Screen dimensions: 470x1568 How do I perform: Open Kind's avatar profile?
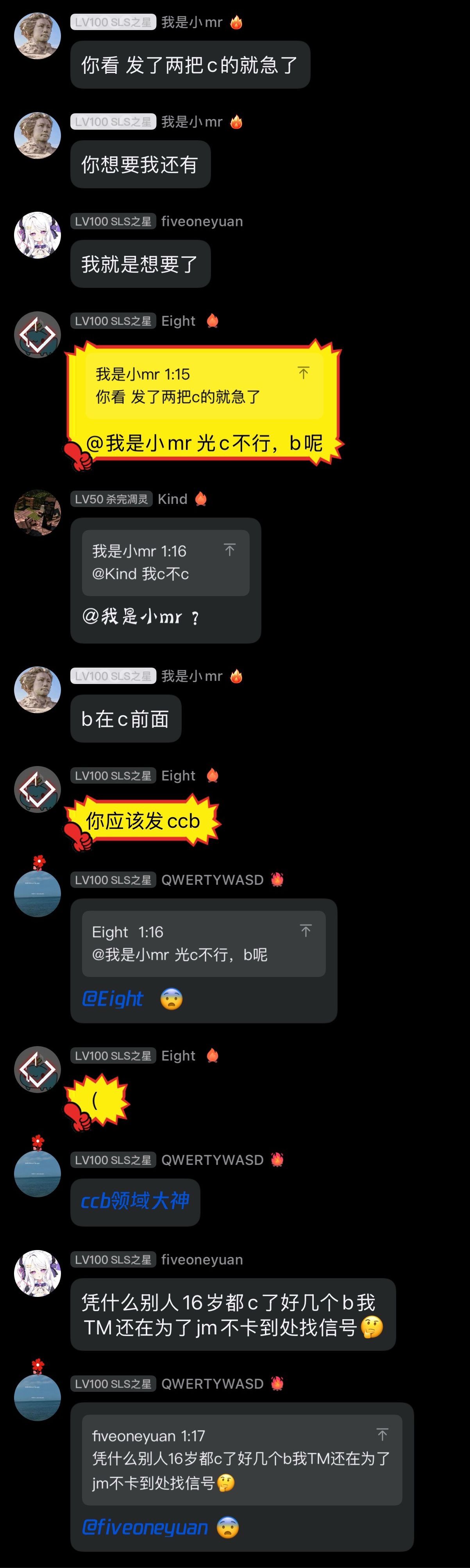(x=38, y=513)
